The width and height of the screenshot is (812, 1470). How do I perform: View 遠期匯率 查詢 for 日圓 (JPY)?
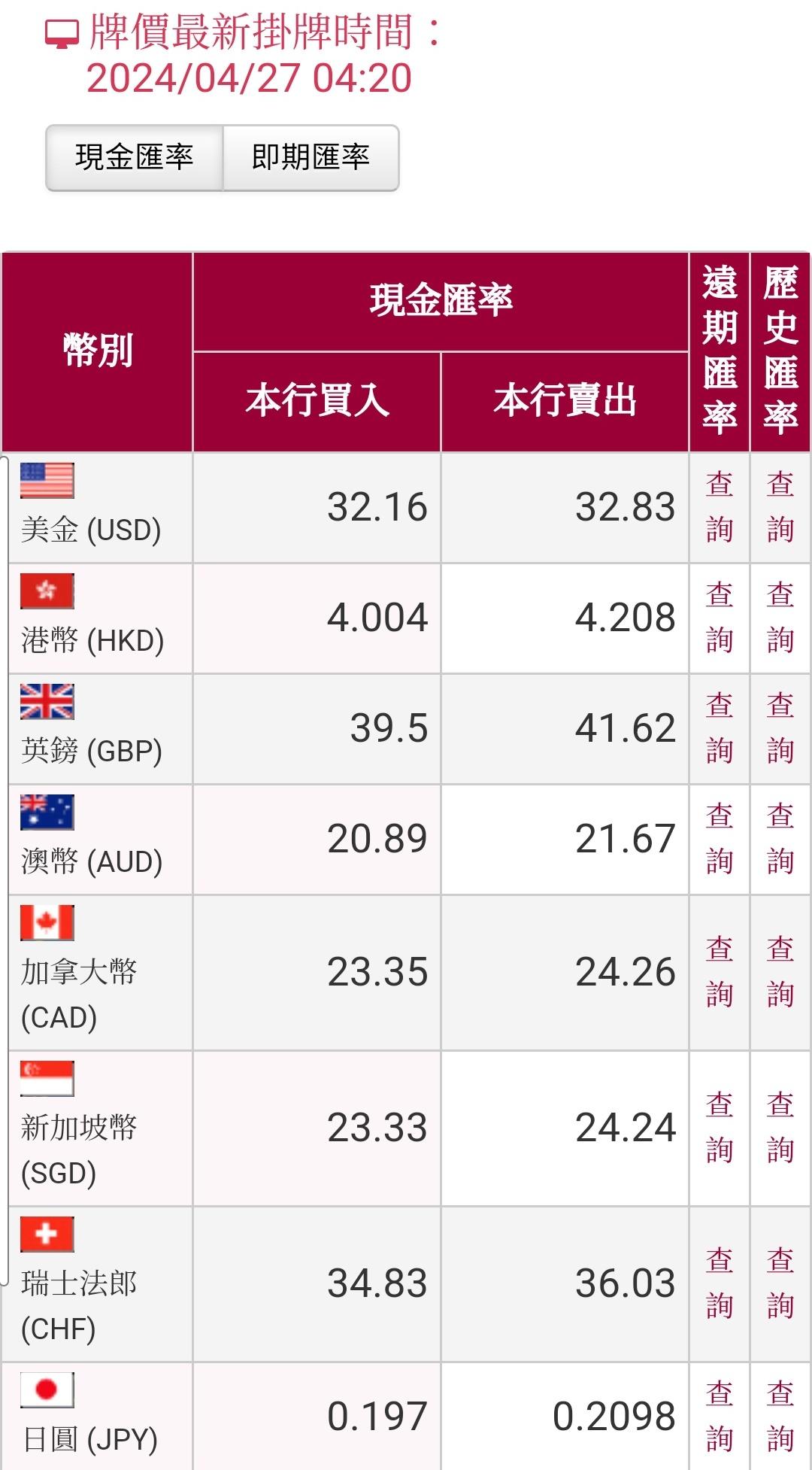tap(720, 1417)
